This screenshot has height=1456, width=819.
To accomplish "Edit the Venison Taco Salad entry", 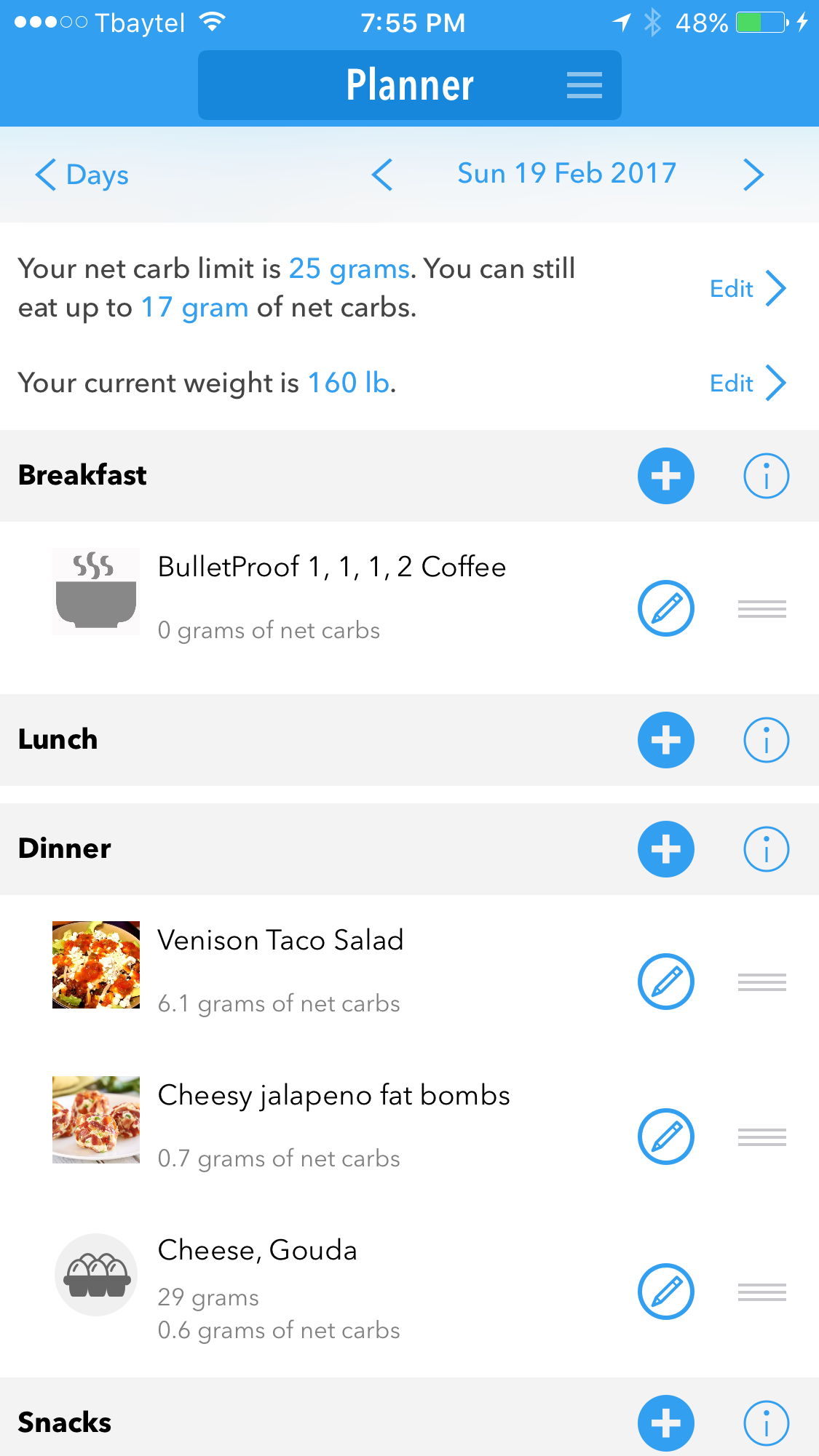I will pos(666,982).
